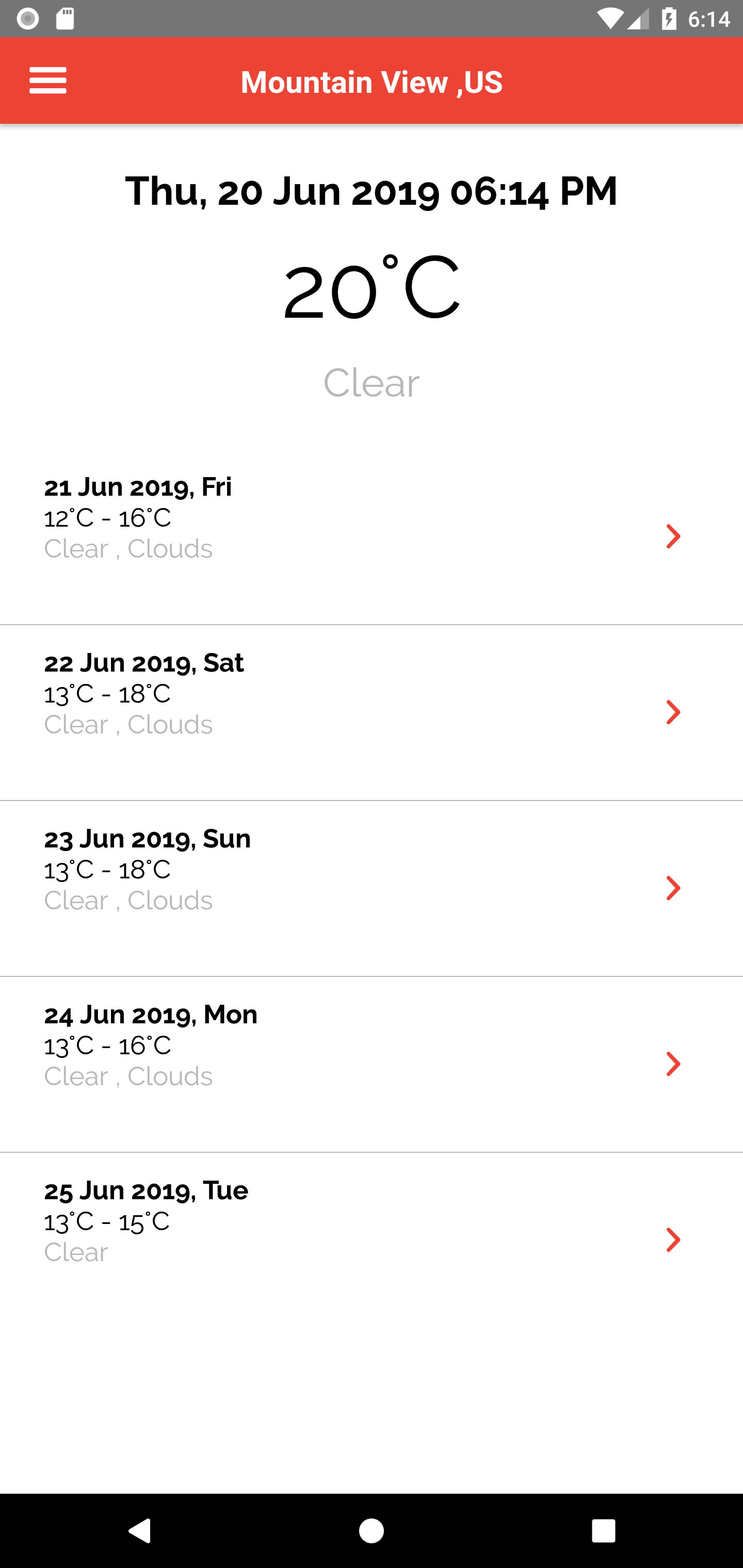Image resolution: width=743 pixels, height=1568 pixels.
Task: View details for 22 Jun 2019, Sat
Action: click(x=370, y=712)
